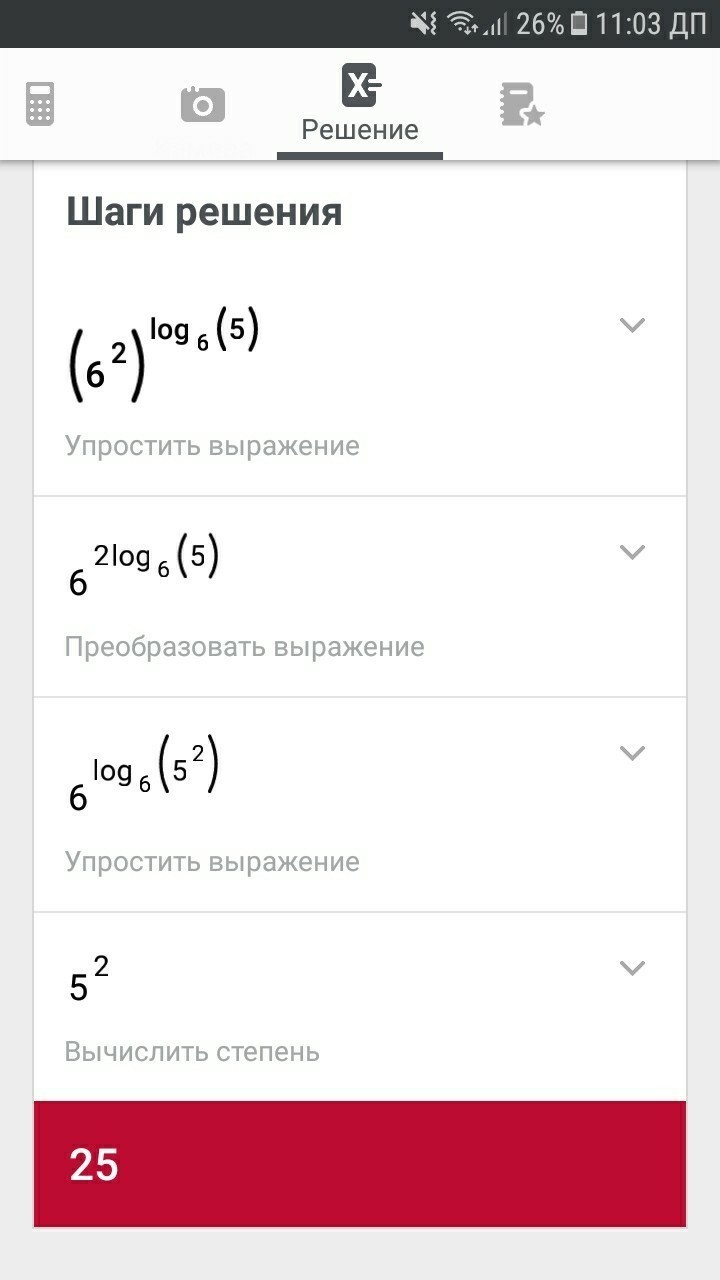Expand the first Упростить выражение step
This screenshot has width=720, height=1280.
pos(632,325)
